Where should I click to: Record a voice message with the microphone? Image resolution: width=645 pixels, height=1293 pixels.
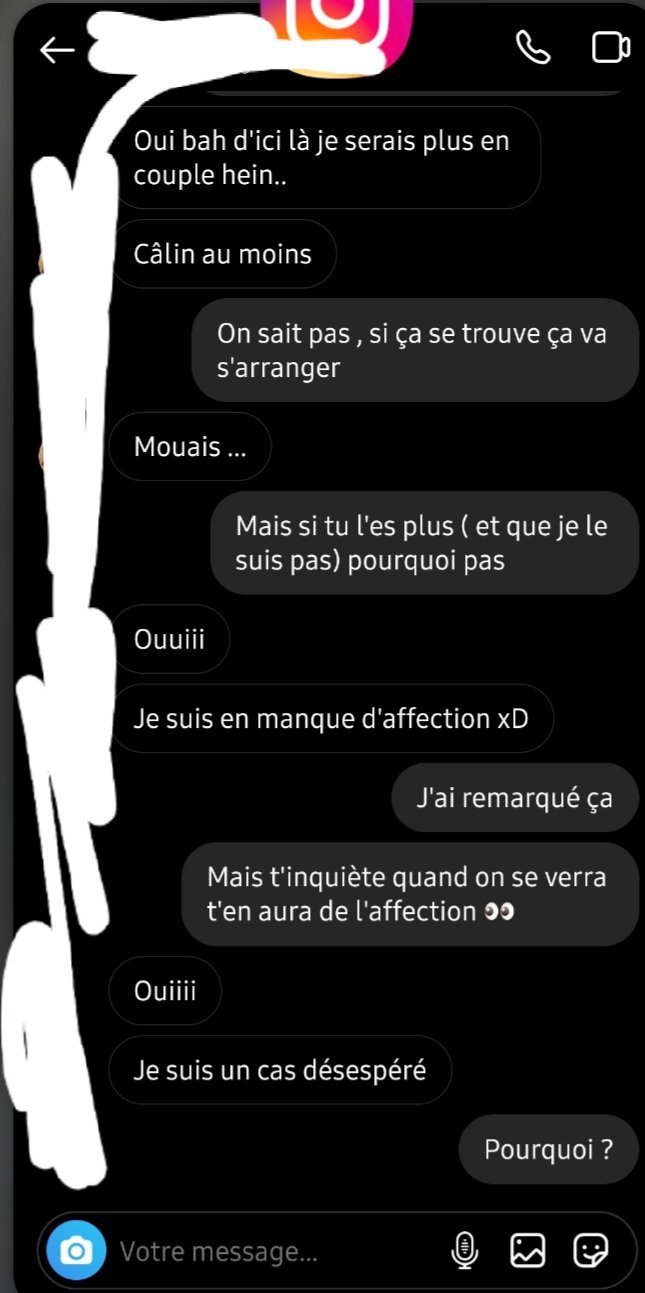pos(463,1249)
